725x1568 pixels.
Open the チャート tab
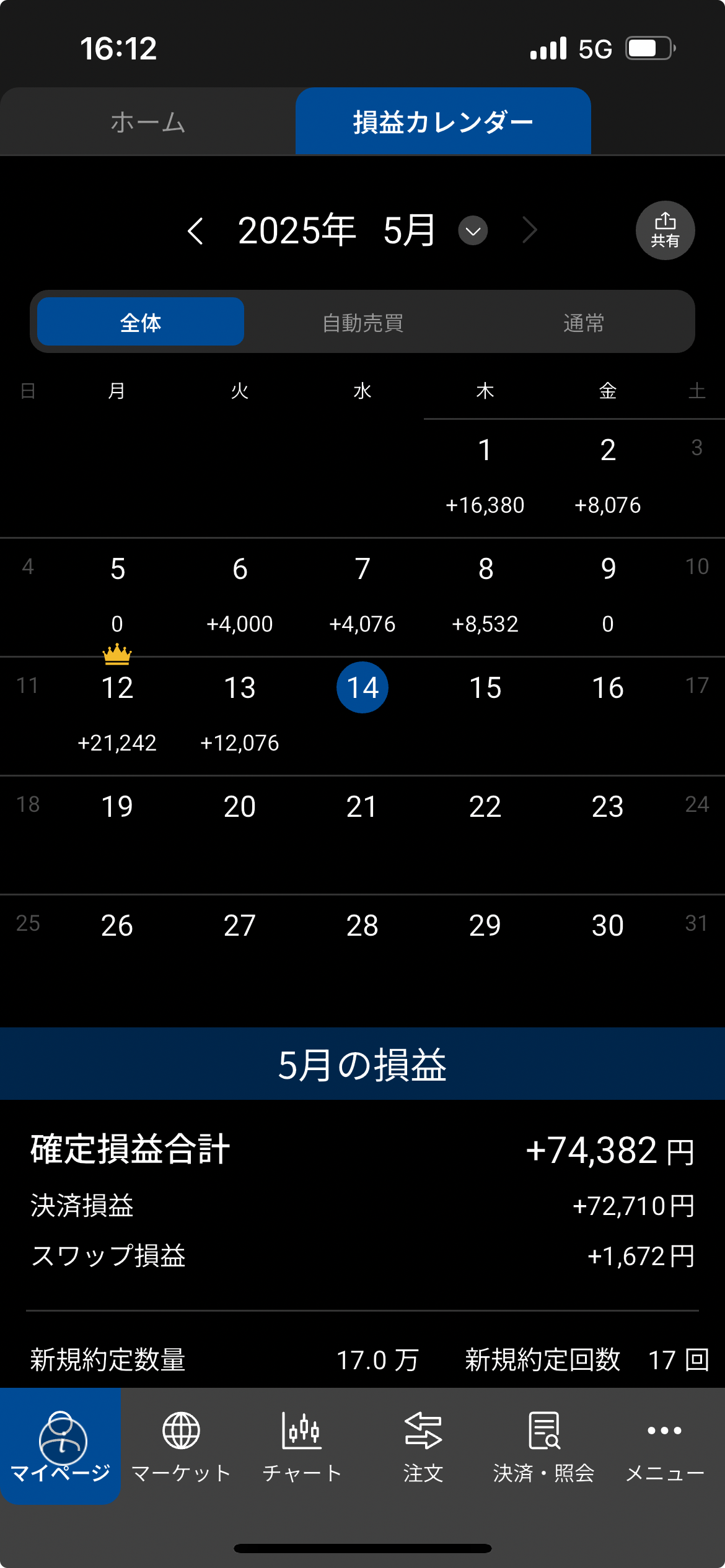coord(302,1446)
